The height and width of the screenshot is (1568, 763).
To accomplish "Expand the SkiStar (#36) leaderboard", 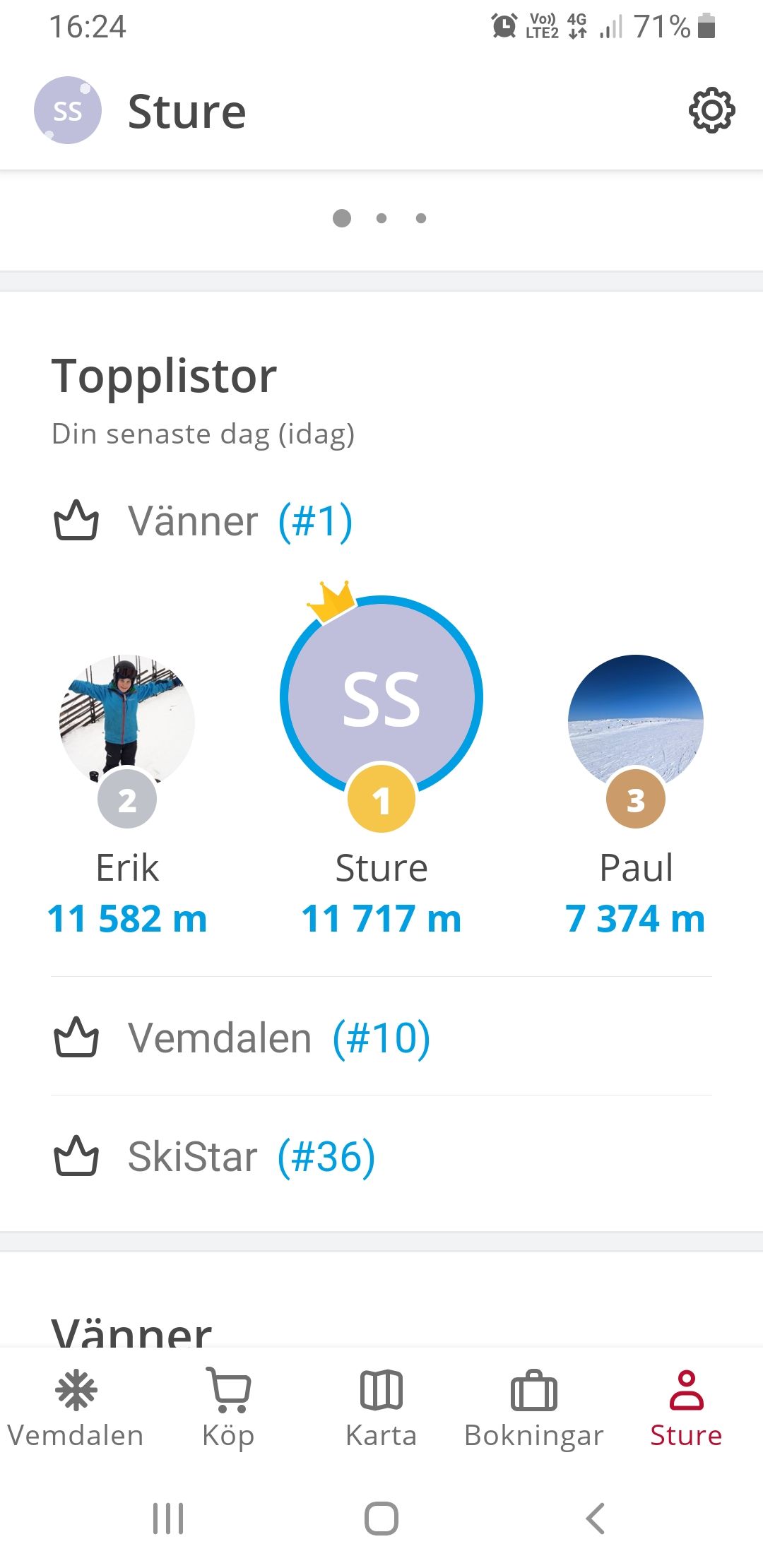I will 381,1156.
